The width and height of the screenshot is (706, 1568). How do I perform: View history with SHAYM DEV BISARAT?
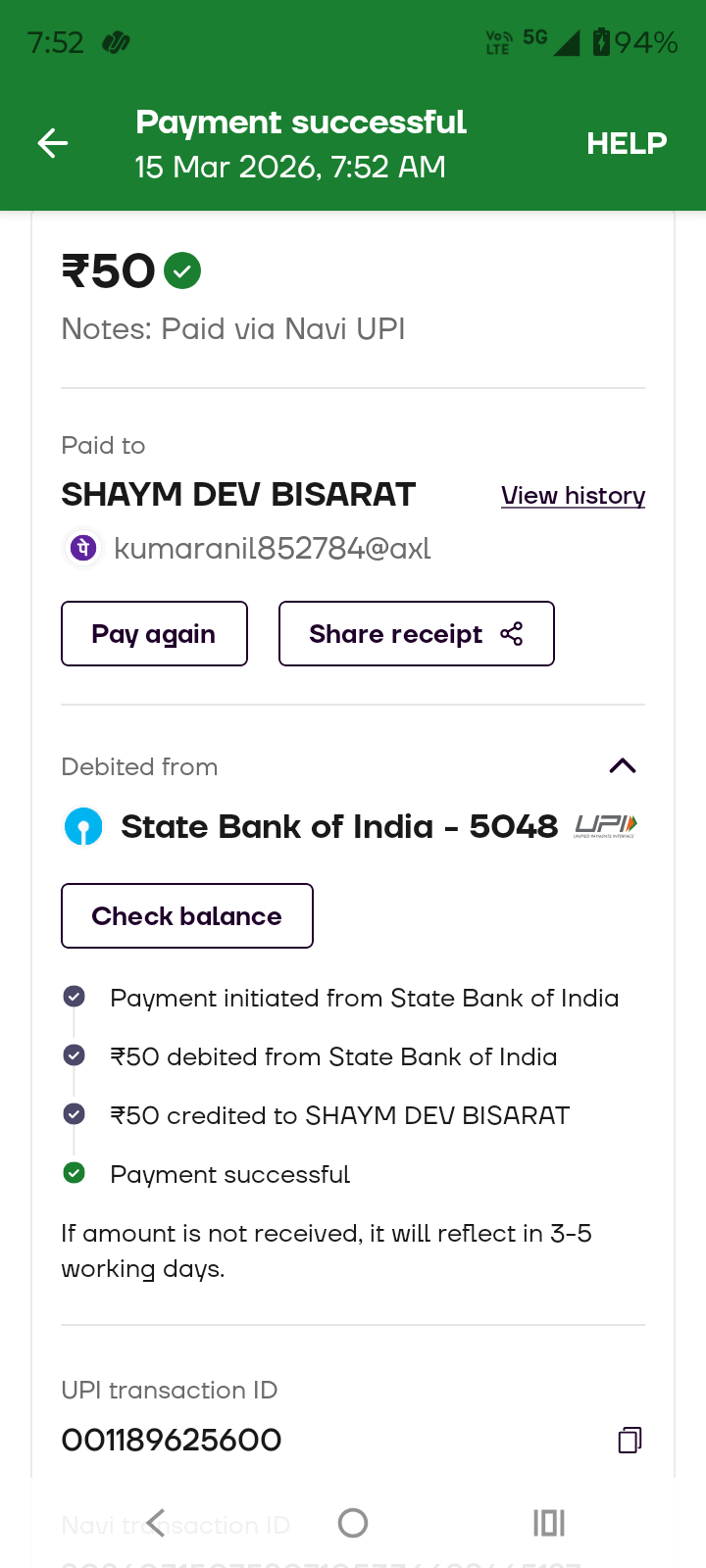(x=573, y=496)
